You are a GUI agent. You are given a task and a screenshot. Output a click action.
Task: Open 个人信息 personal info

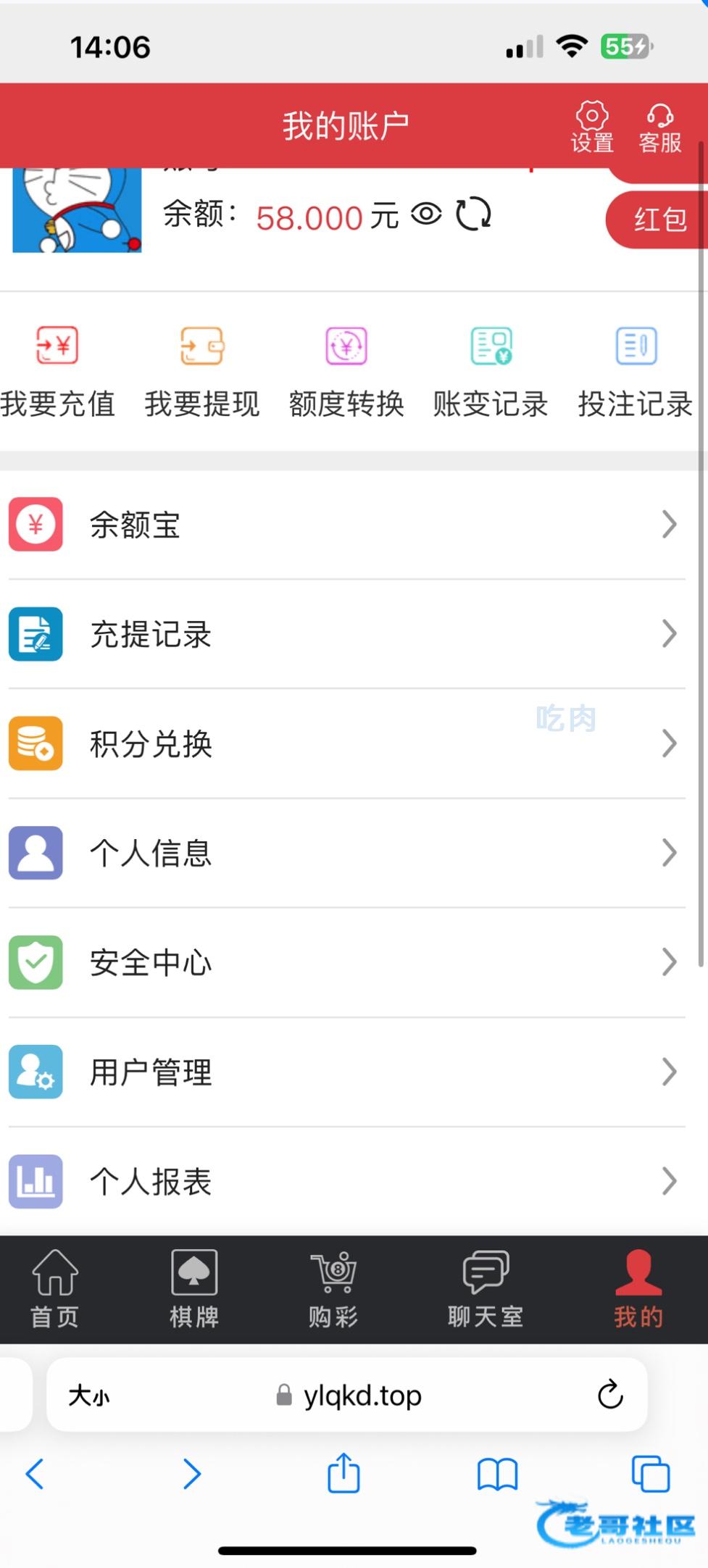point(346,853)
